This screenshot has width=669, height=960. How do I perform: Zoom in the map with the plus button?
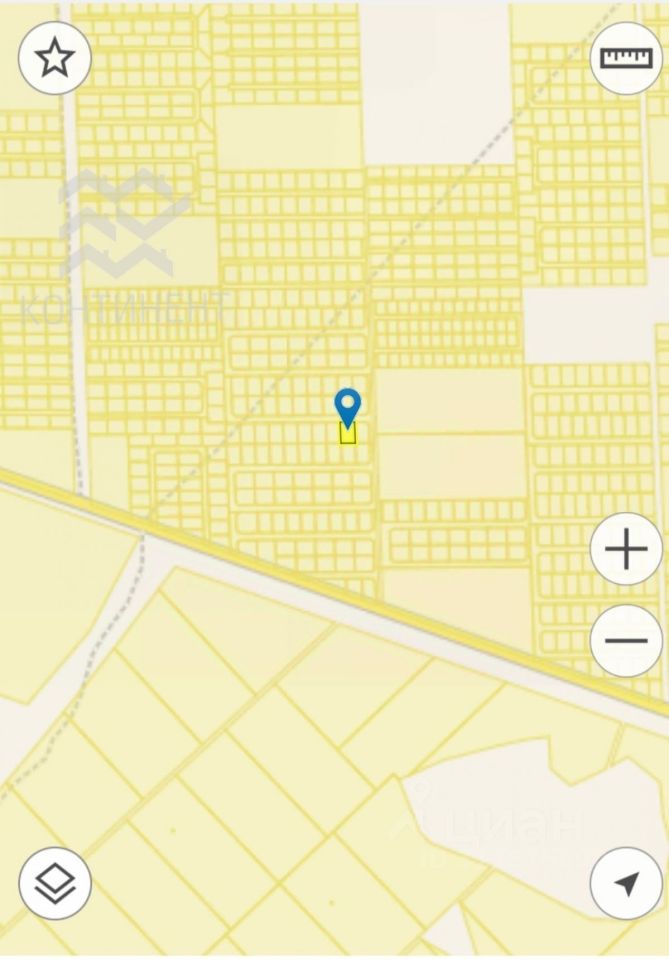[x=626, y=550]
